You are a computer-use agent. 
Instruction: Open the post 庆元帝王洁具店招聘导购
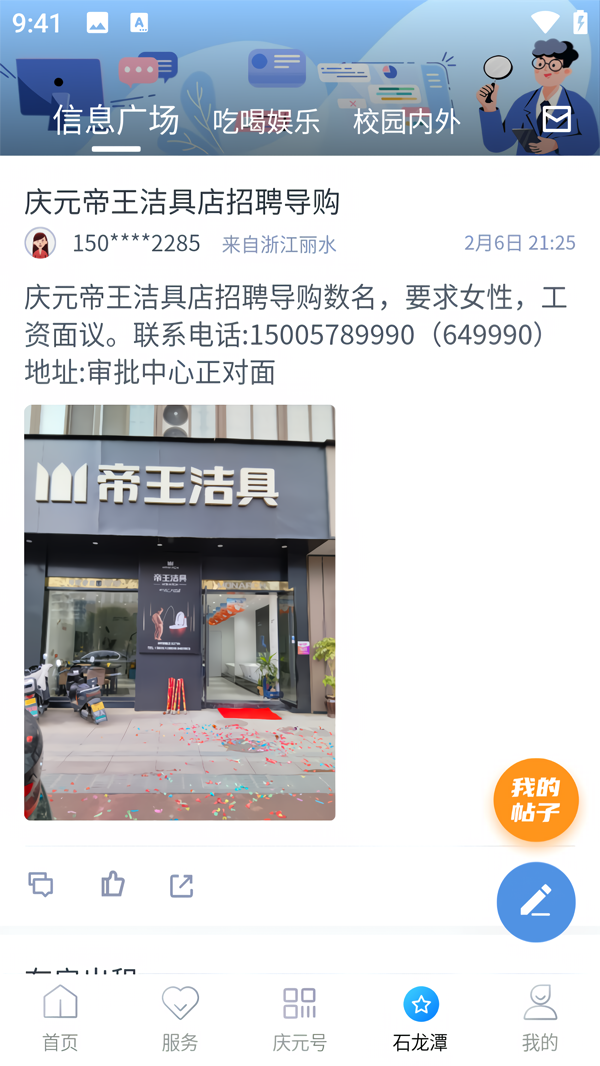182,202
